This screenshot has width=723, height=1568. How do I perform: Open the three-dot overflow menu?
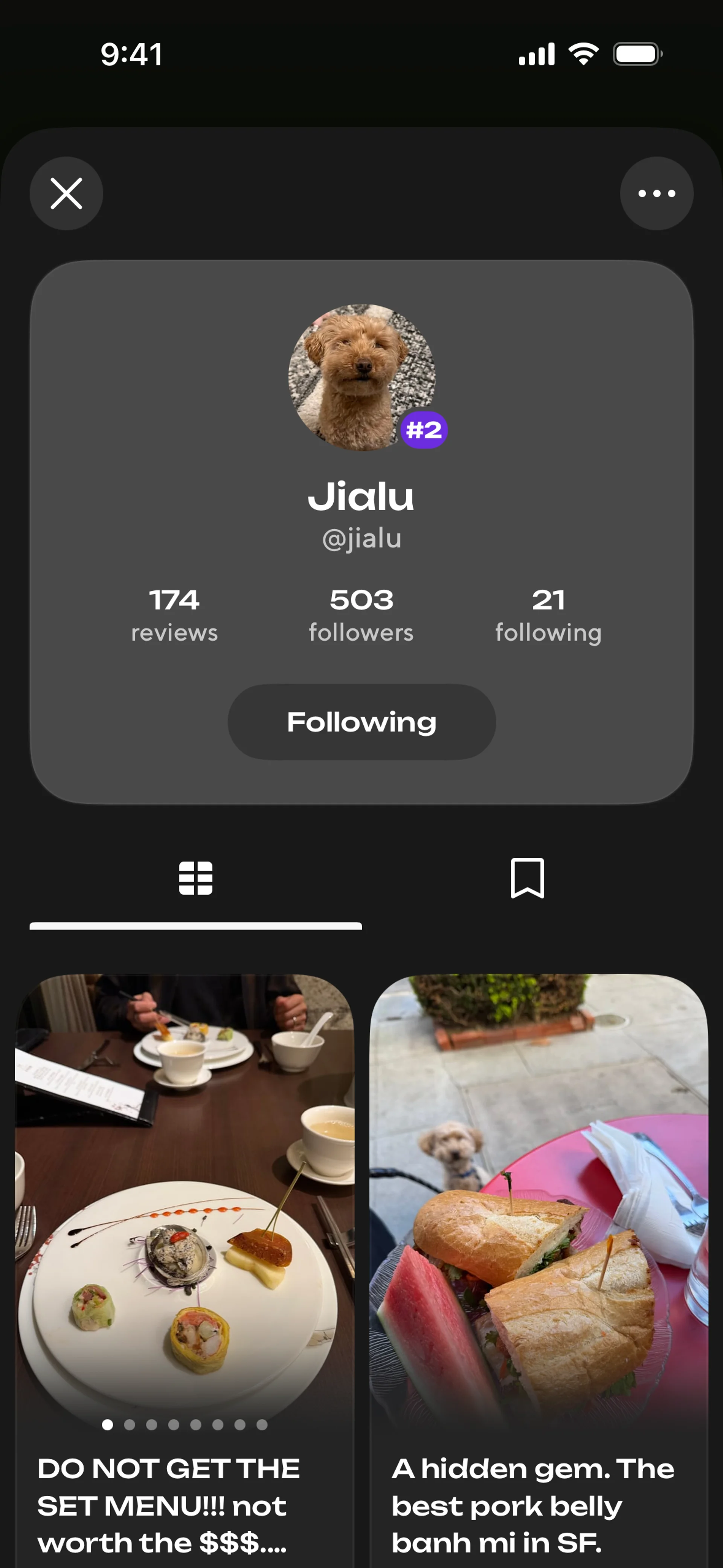656,194
